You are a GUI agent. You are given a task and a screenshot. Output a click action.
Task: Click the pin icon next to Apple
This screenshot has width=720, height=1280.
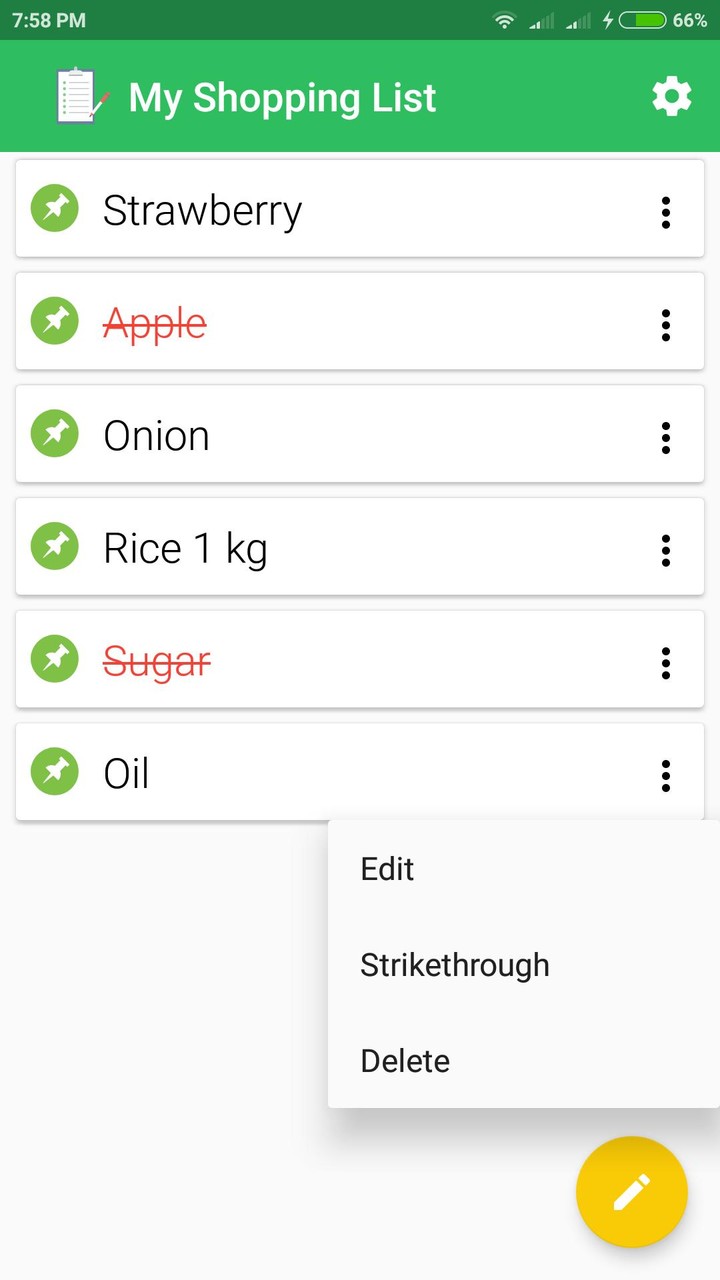click(x=54, y=321)
